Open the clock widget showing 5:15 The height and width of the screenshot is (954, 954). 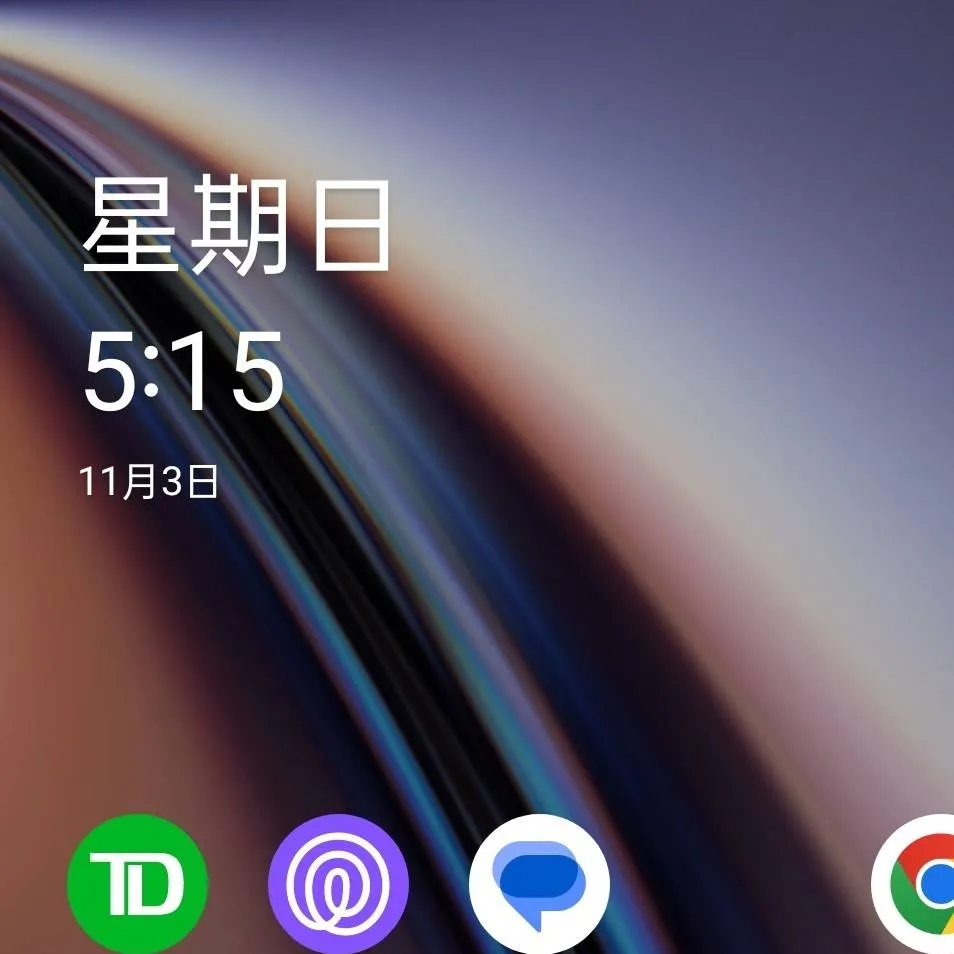pos(184,373)
